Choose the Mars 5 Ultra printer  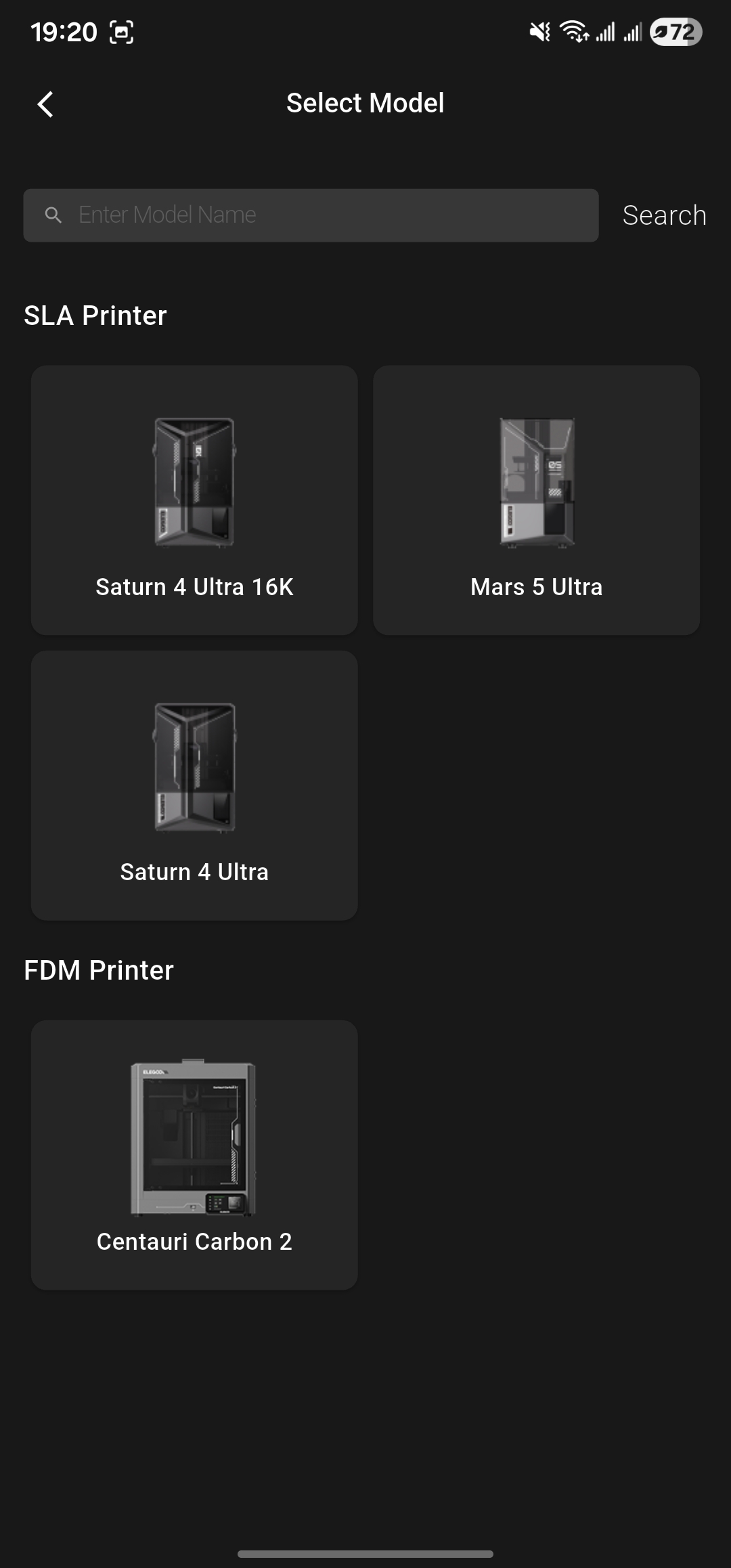(x=536, y=500)
